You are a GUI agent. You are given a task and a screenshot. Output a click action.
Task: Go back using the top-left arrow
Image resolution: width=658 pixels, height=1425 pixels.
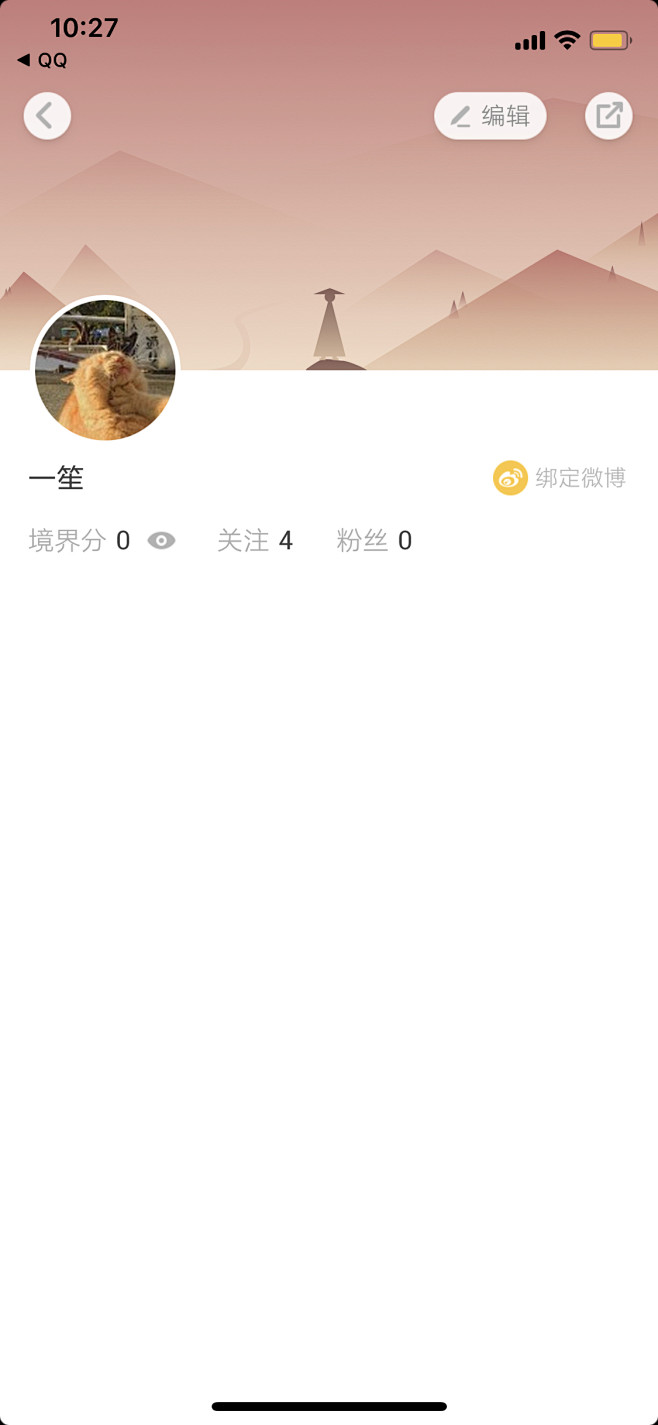pyautogui.click(x=47, y=116)
